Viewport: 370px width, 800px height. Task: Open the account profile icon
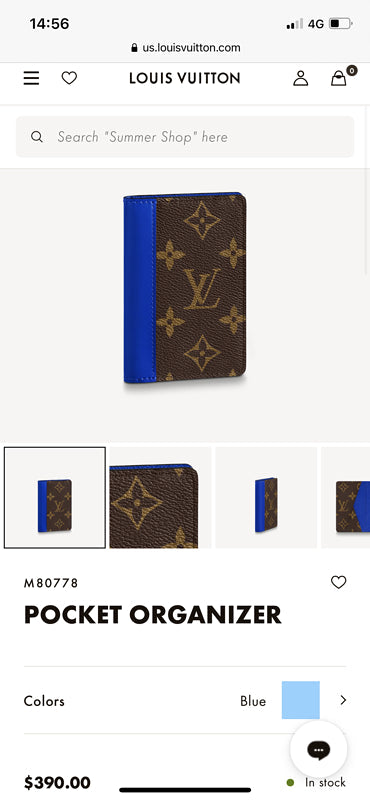tap(301, 78)
